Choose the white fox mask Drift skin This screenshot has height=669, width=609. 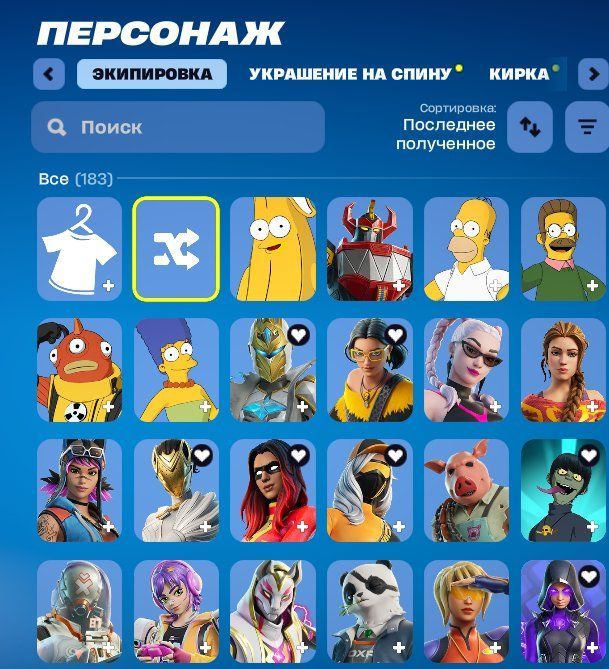click(x=273, y=612)
